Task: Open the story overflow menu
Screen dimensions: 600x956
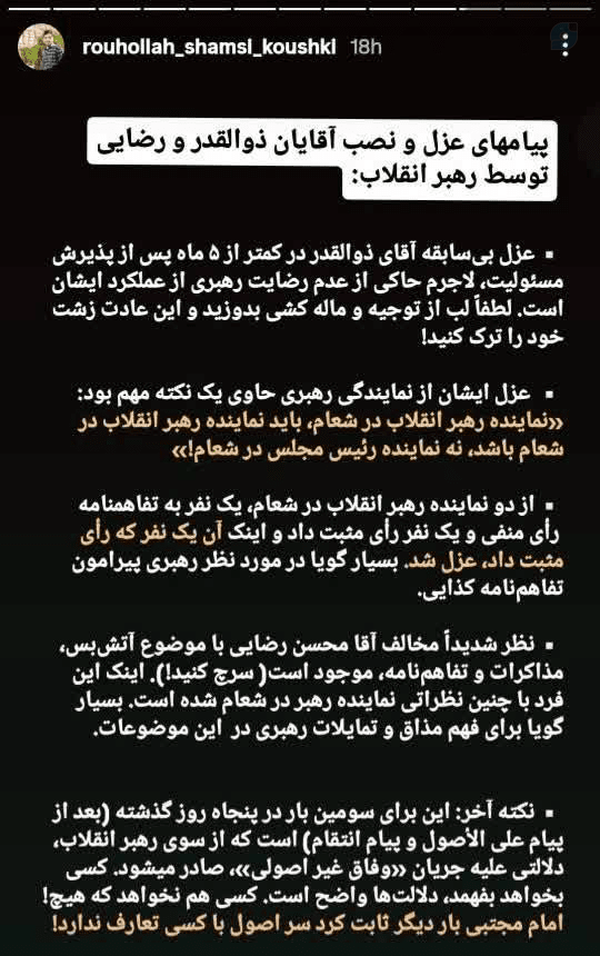Action: [x=566, y=45]
